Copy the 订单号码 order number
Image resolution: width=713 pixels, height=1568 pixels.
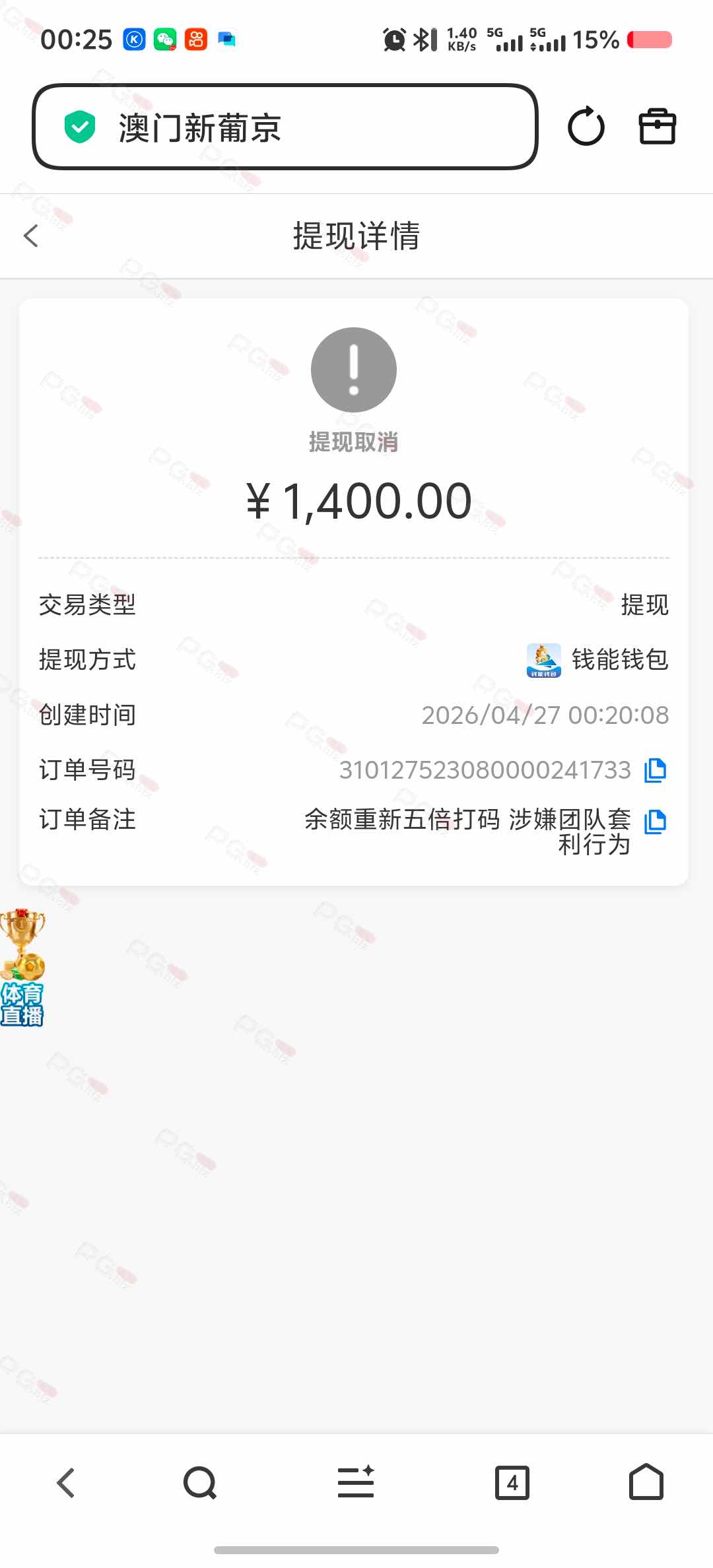click(655, 770)
